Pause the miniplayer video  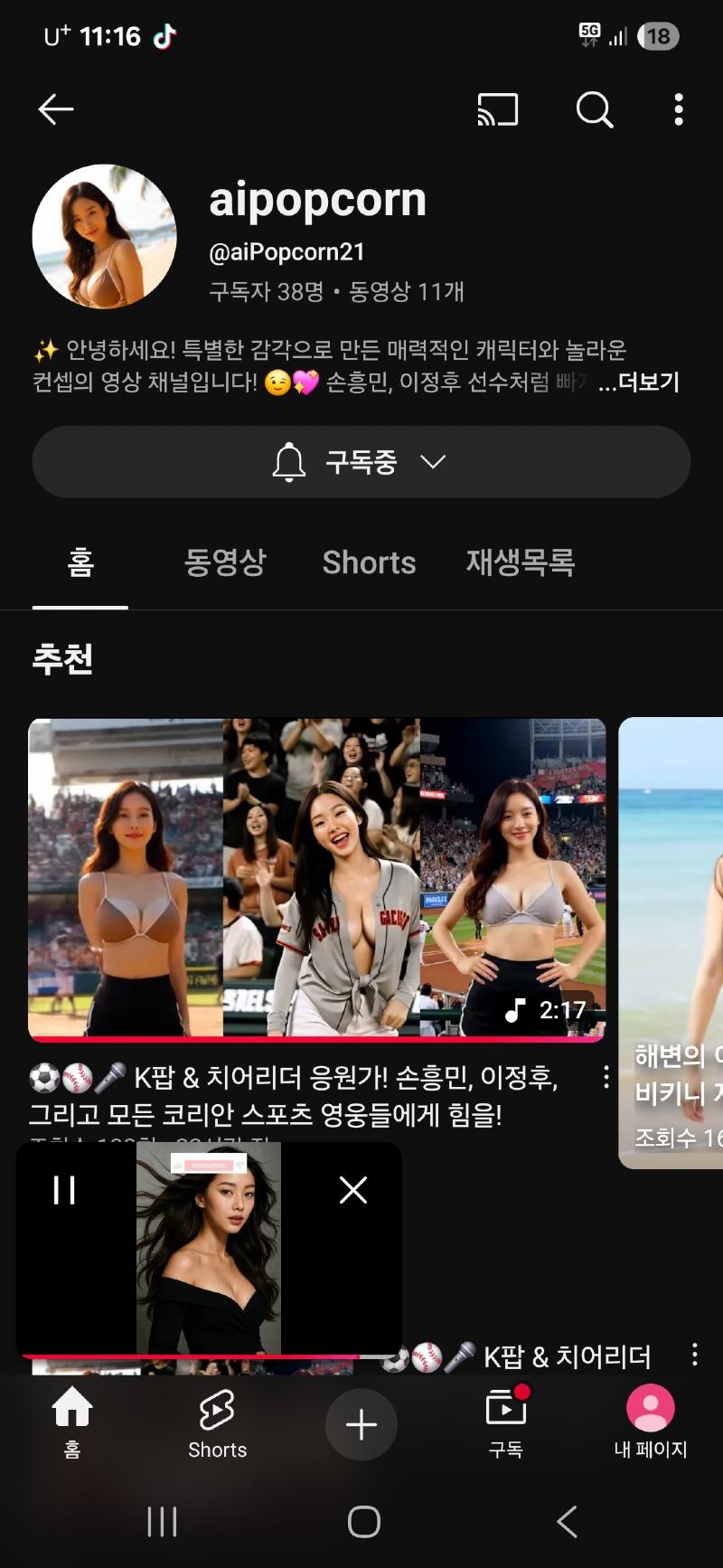pos(64,1190)
